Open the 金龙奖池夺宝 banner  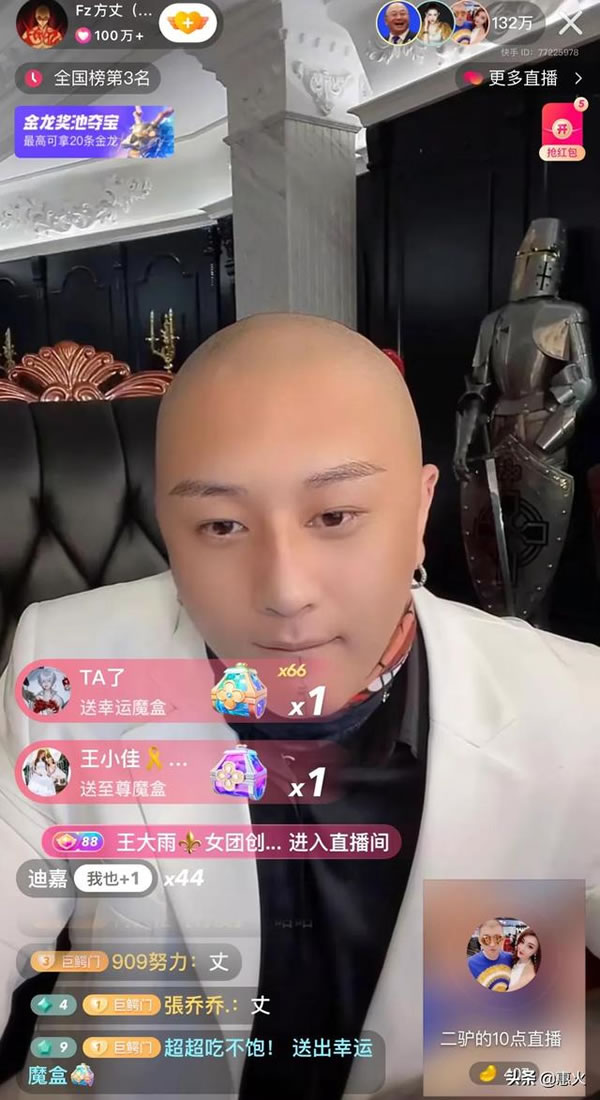click(x=94, y=132)
